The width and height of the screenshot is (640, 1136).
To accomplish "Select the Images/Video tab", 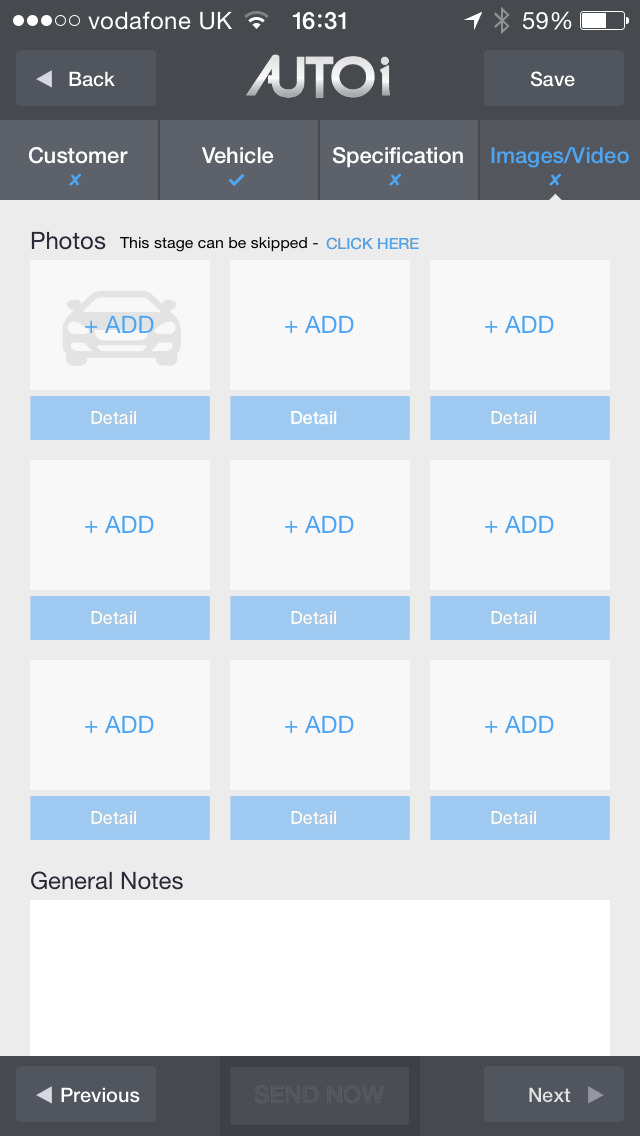I will pyautogui.click(x=560, y=160).
